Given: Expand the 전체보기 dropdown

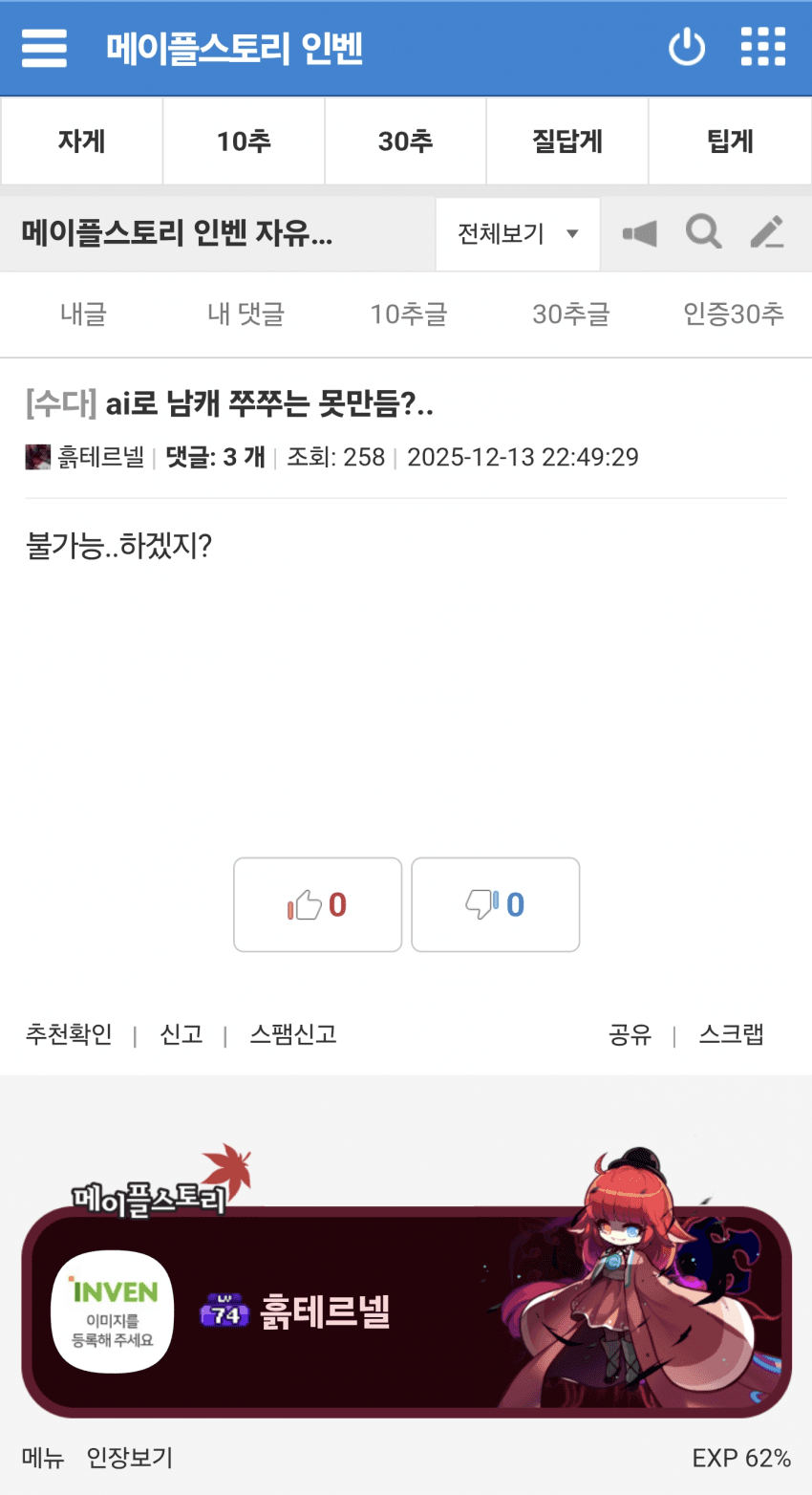Looking at the screenshot, I should click(518, 234).
